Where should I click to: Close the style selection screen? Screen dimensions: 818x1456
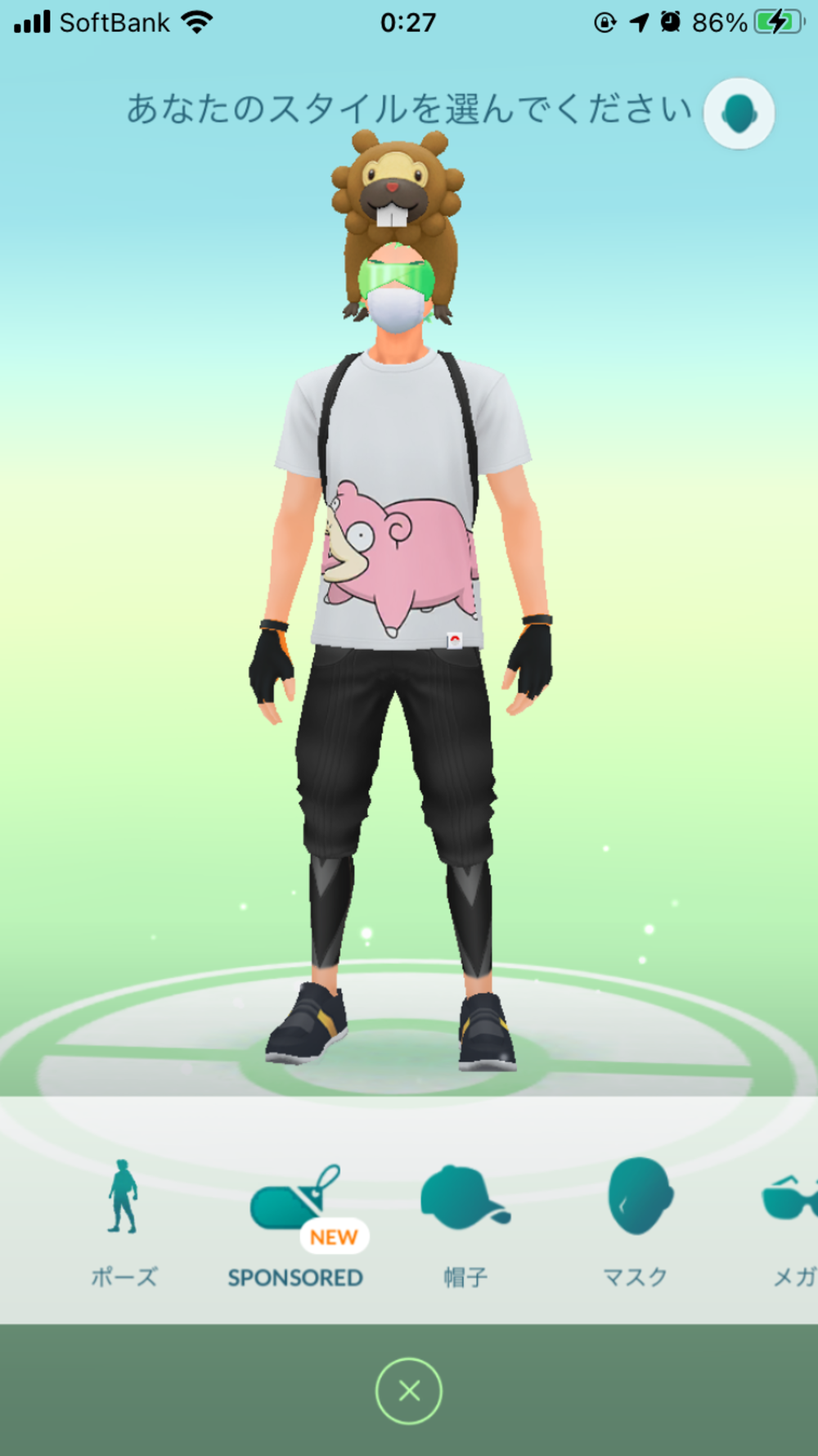coord(409,1390)
